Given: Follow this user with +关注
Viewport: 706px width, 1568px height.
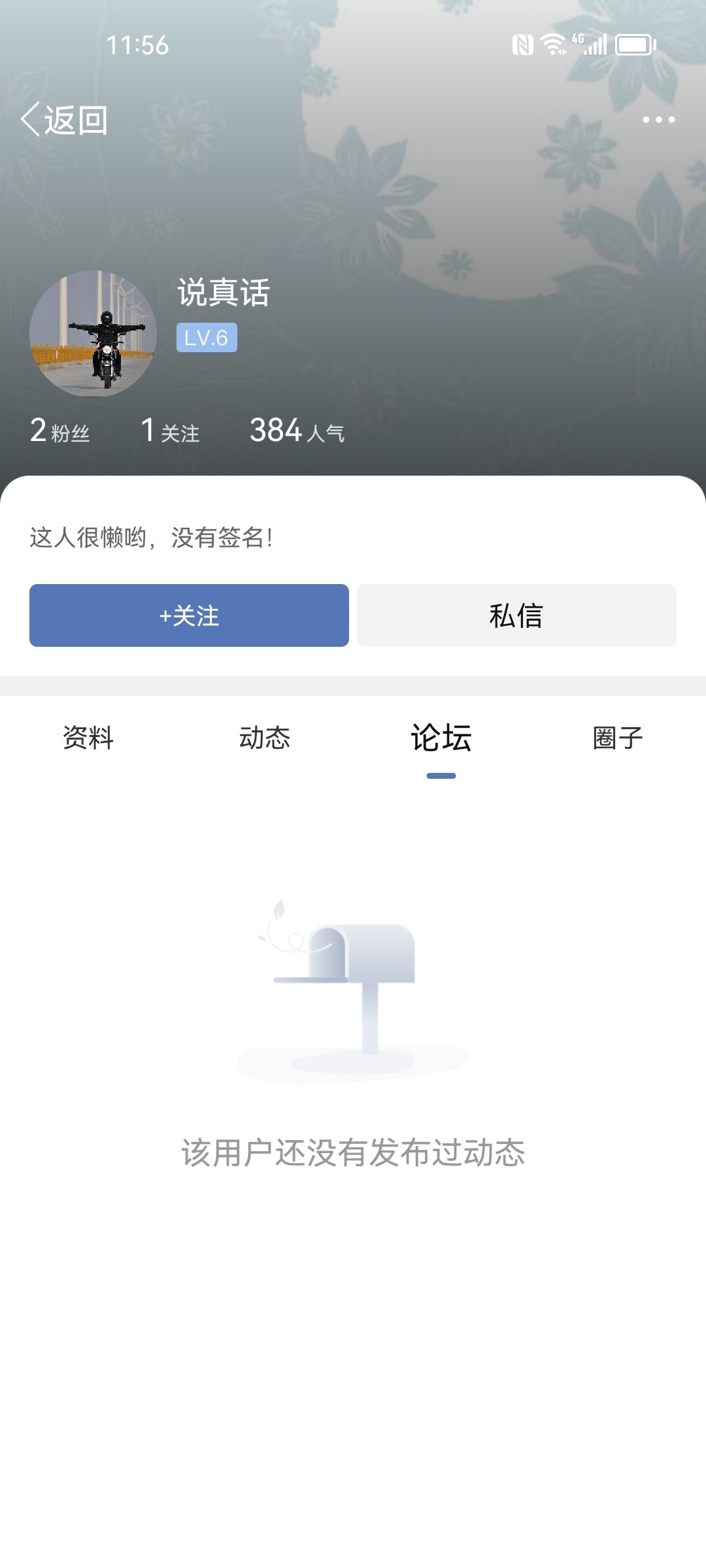Looking at the screenshot, I should [x=189, y=615].
